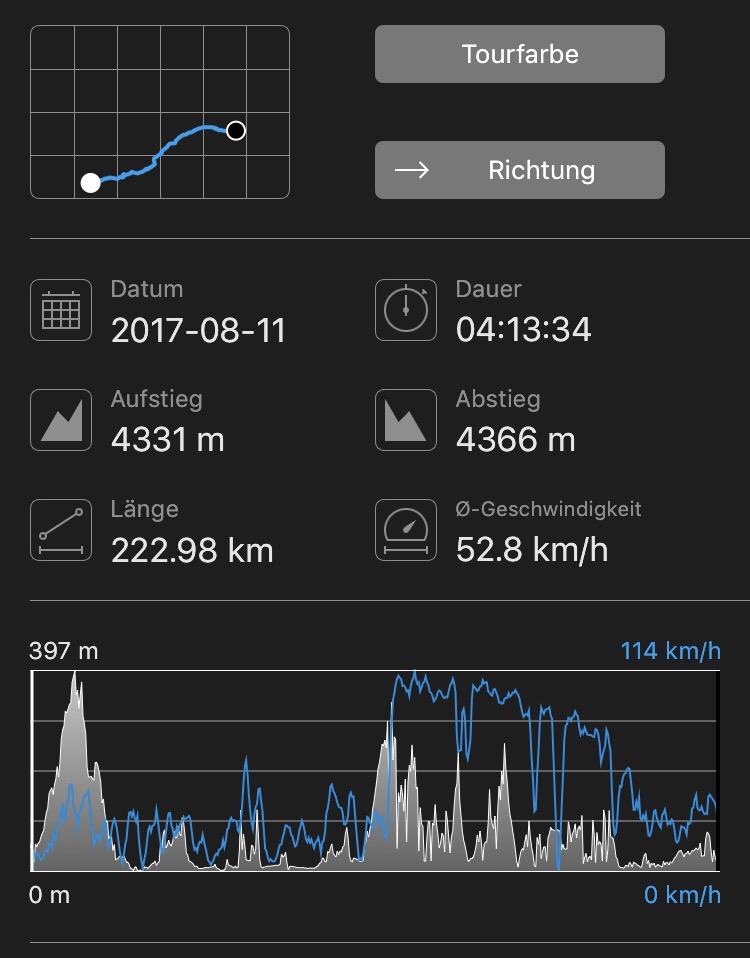Open the Tourfarbe color picker
The height and width of the screenshot is (958, 750).
click(x=519, y=54)
